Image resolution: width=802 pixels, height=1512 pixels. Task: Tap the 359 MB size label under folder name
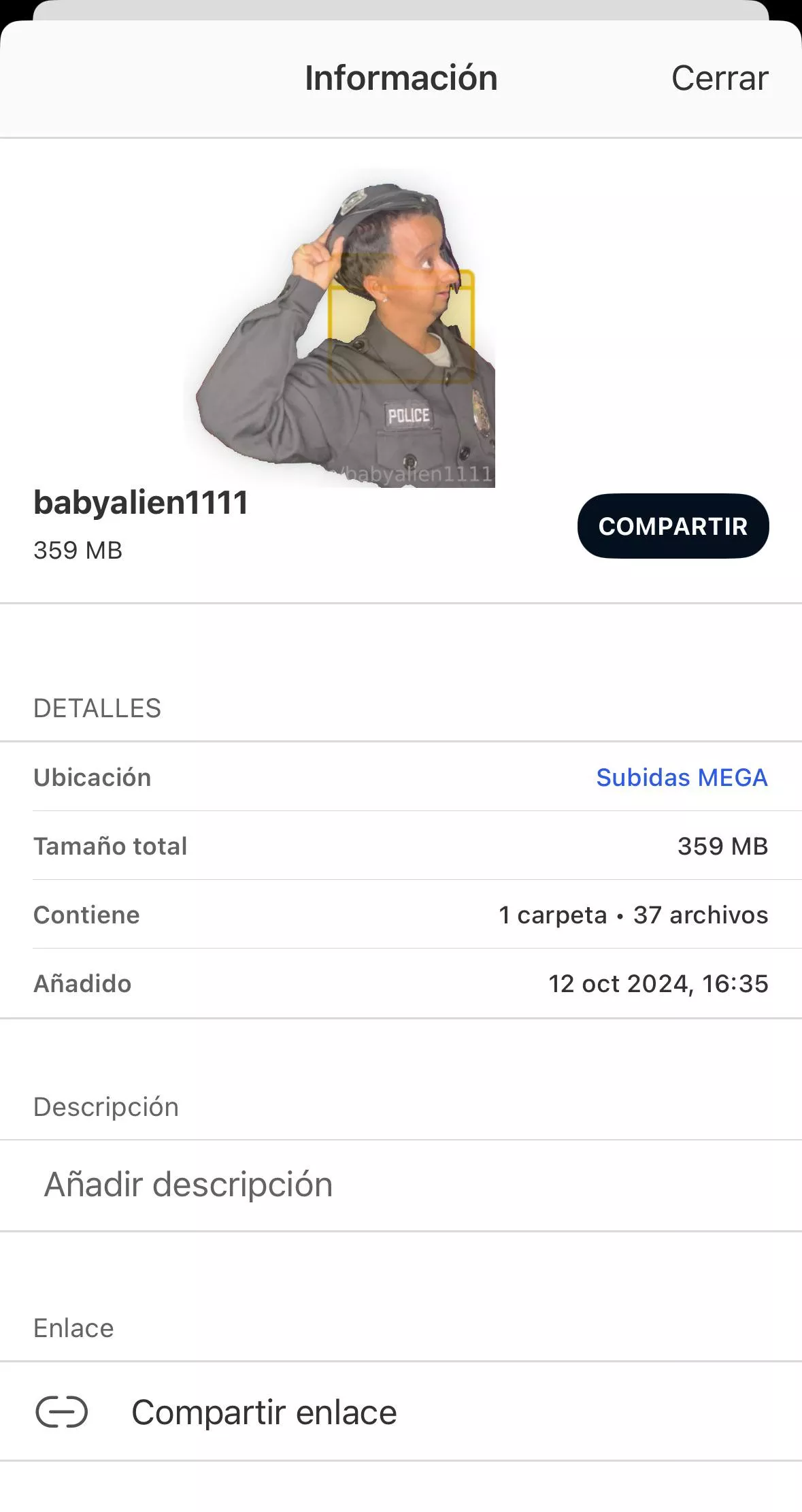(77, 550)
